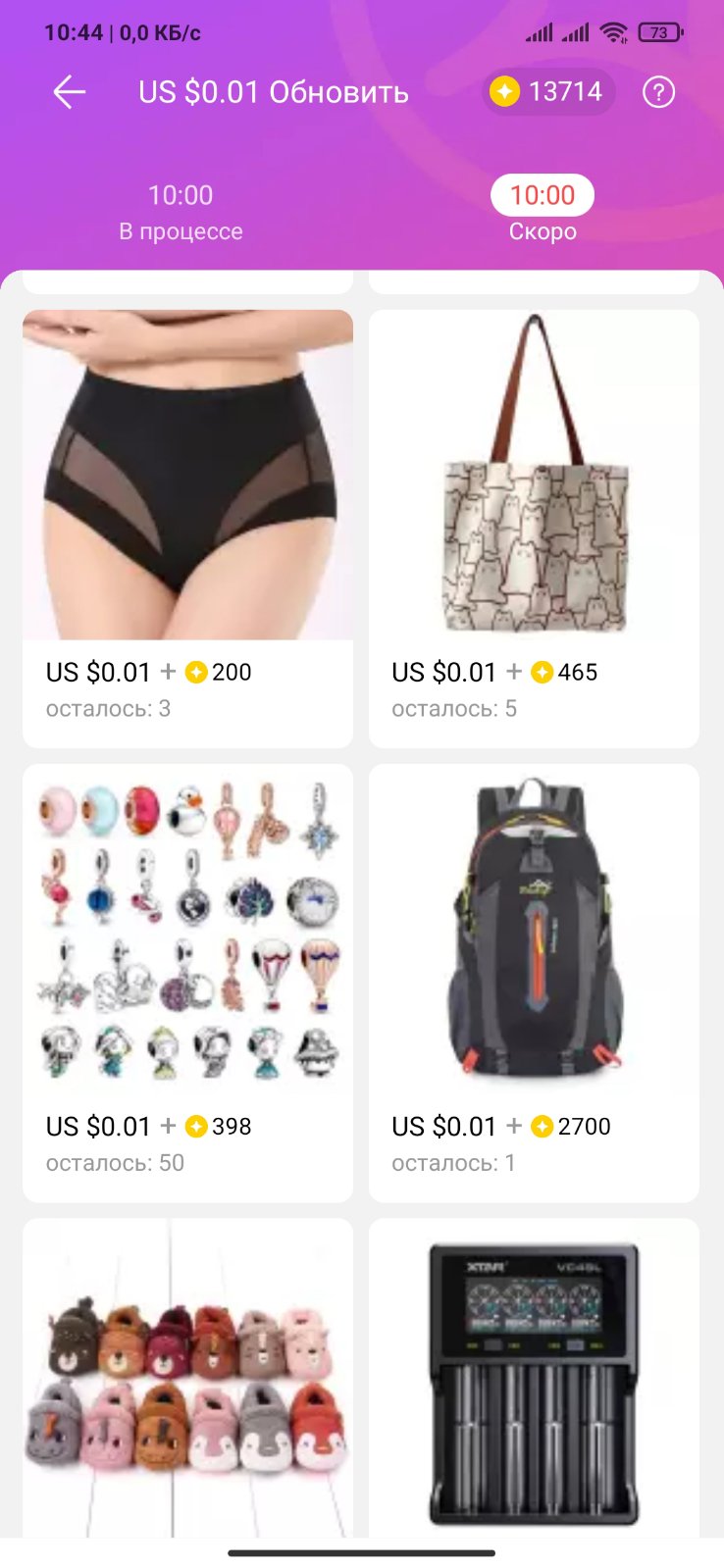View the battery charger product card

click(534, 1378)
